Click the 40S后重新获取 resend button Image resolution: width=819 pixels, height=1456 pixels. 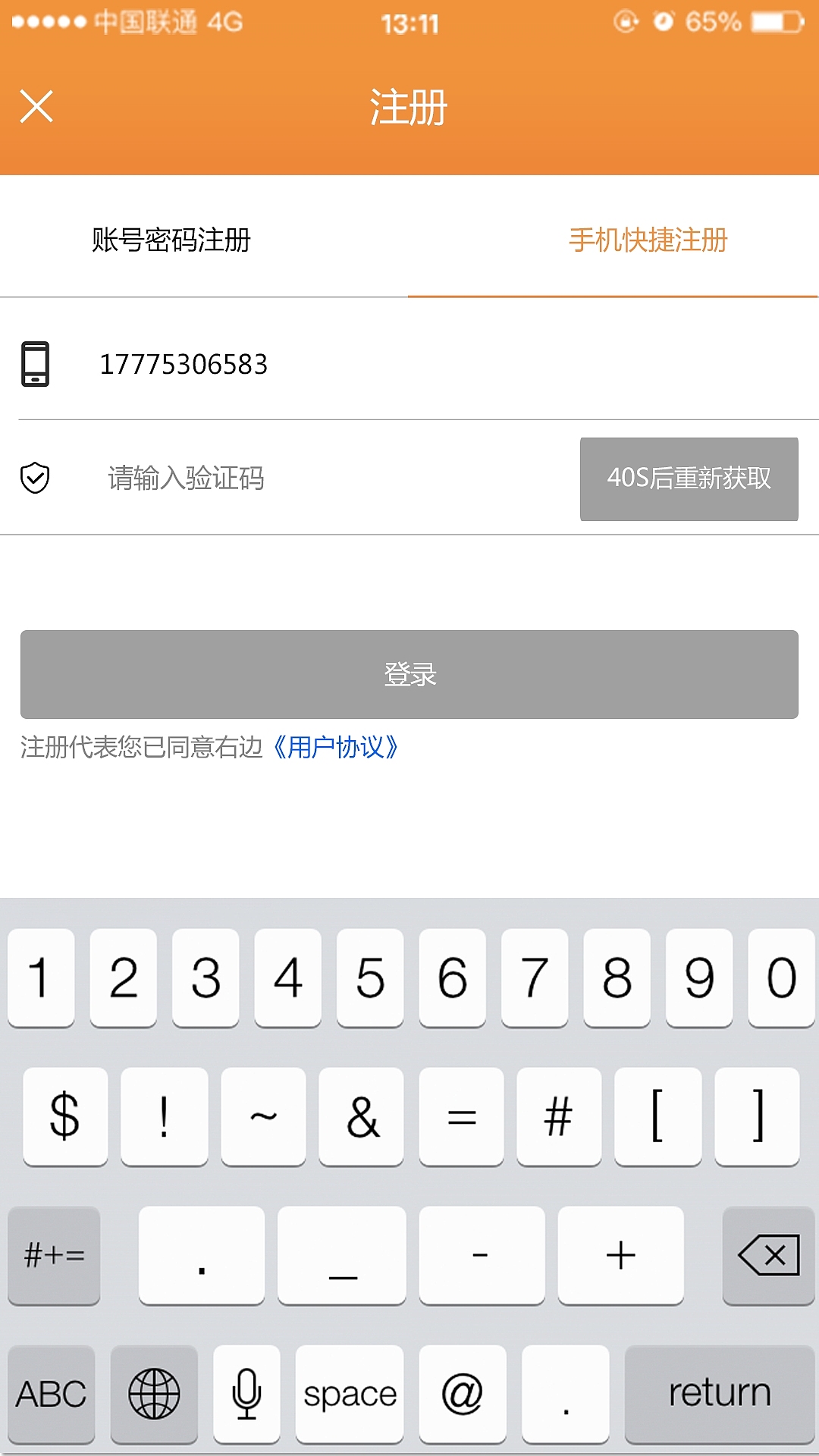point(690,479)
